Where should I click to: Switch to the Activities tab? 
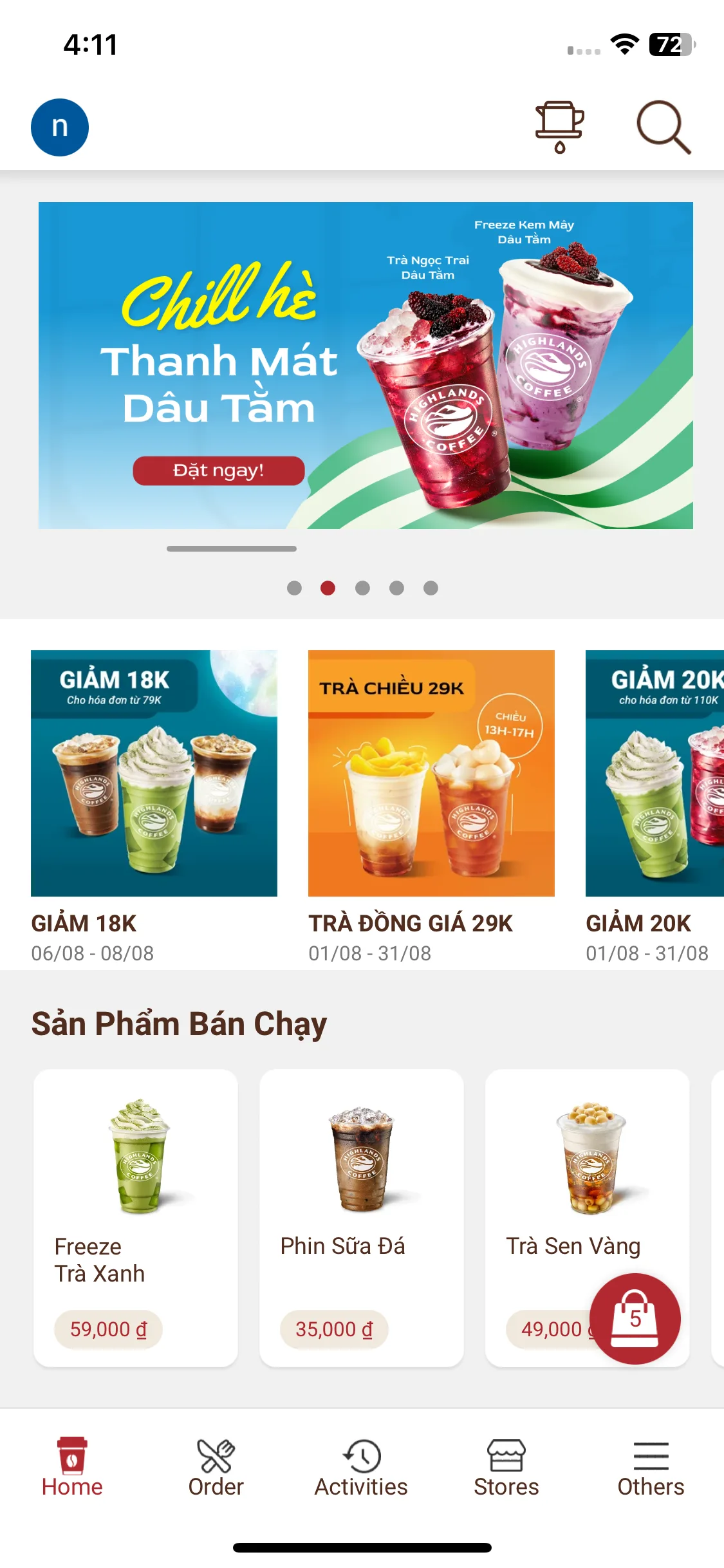(361, 1468)
